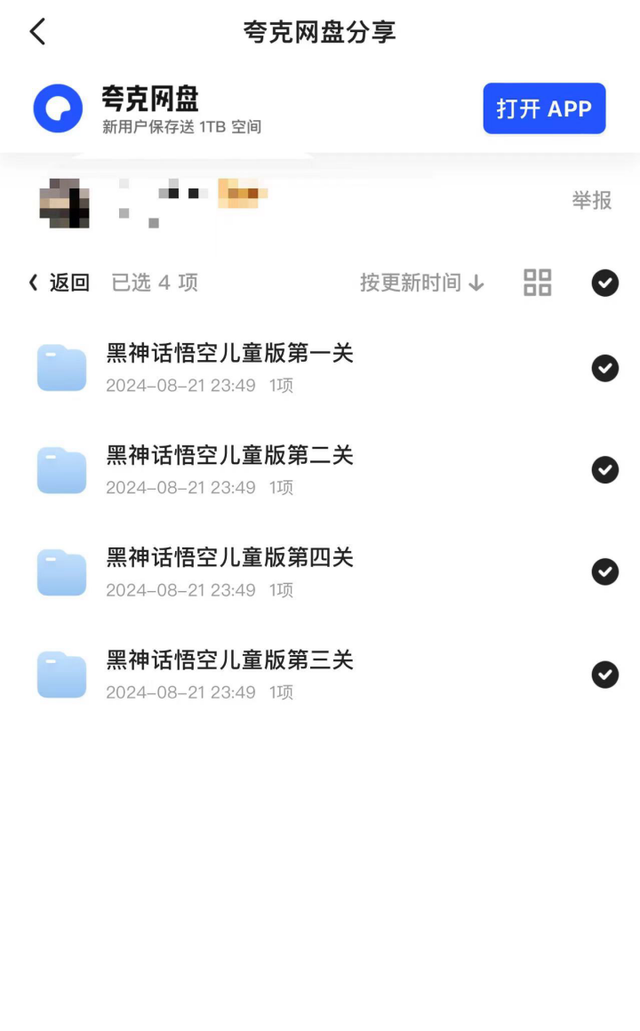640x1031 pixels.
Task: Change sort order via 按更新时间
Action: click(422, 283)
